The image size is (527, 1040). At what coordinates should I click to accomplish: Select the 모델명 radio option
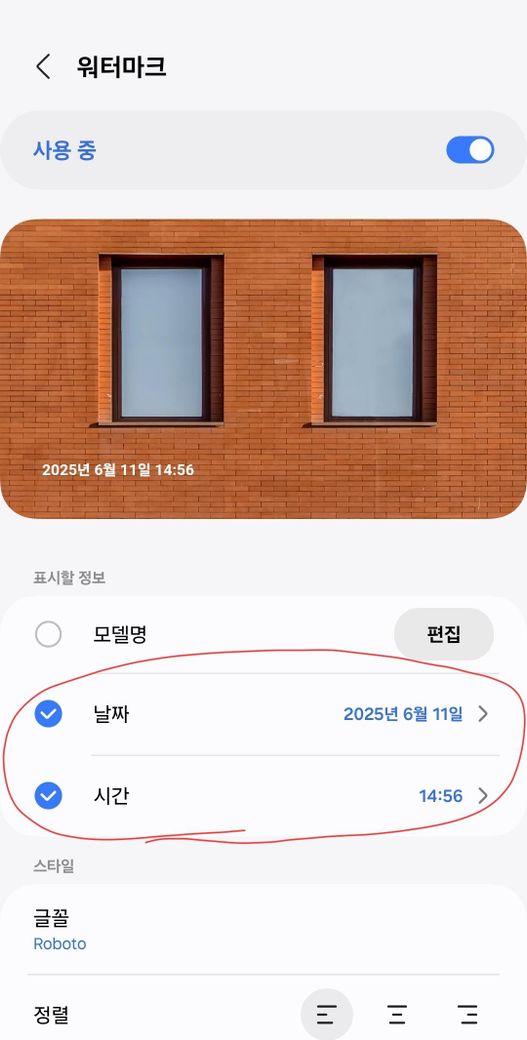coord(48,634)
